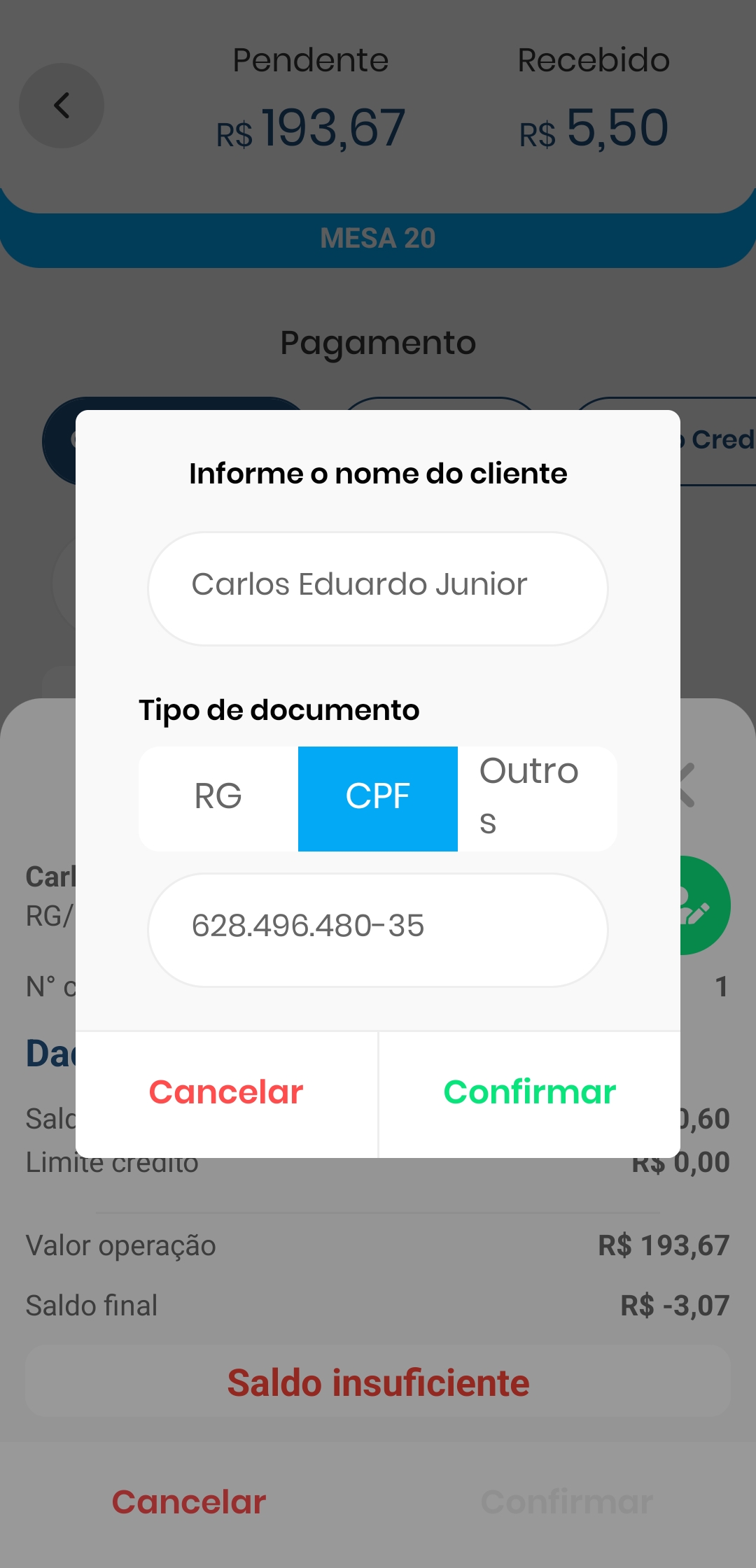Select CPF as document type
This screenshot has width=756, height=1568.
click(377, 798)
